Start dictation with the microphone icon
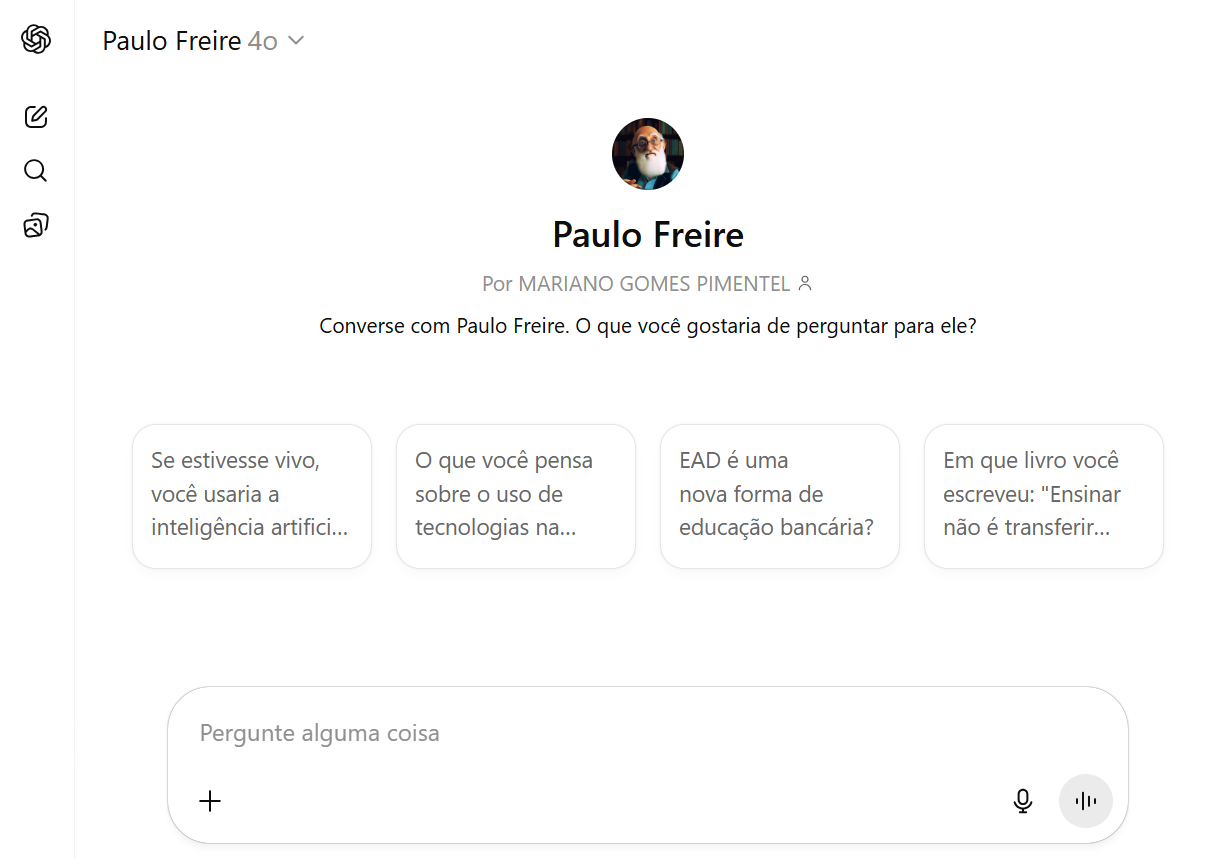The width and height of the screenshot is (1216, 859). pos(1023,801)
